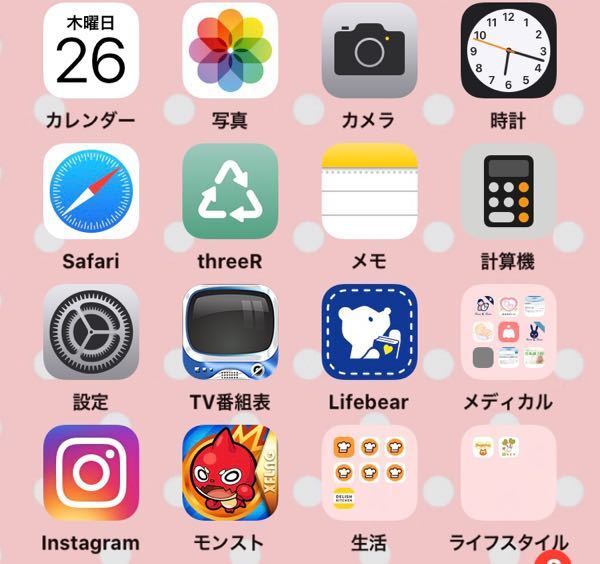Open the 生活 folder
This screenshot has width=600, height=564.
pyautogui.click(x=369, y=473)
